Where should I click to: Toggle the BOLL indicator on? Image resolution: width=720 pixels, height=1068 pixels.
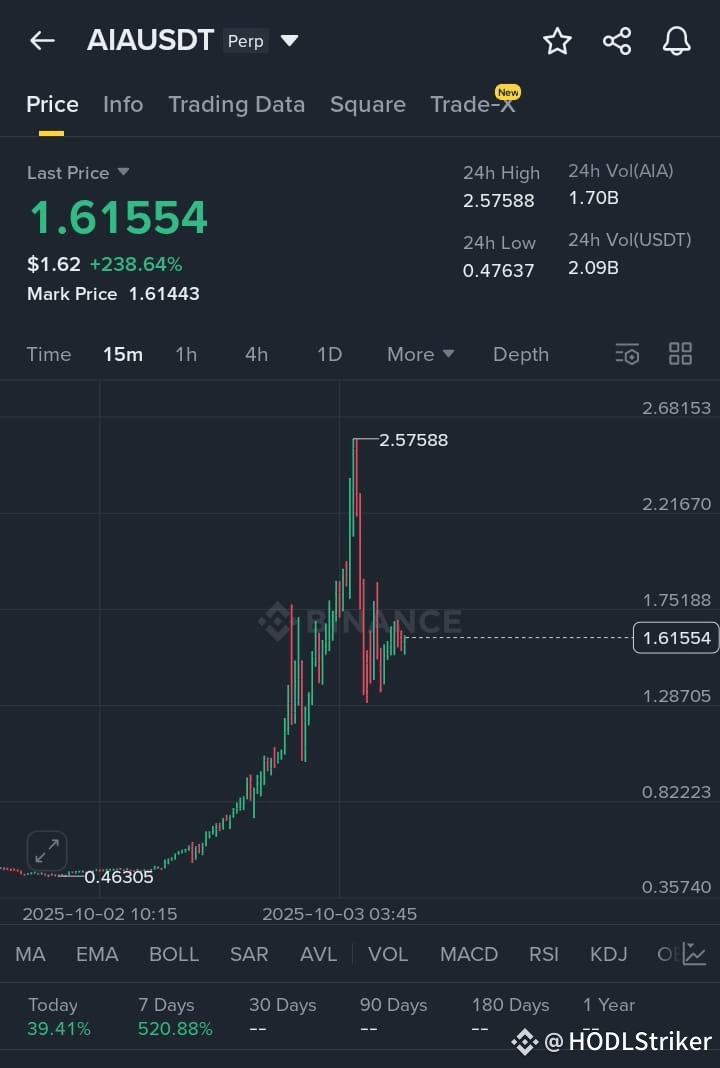click(x=173, y=955)
